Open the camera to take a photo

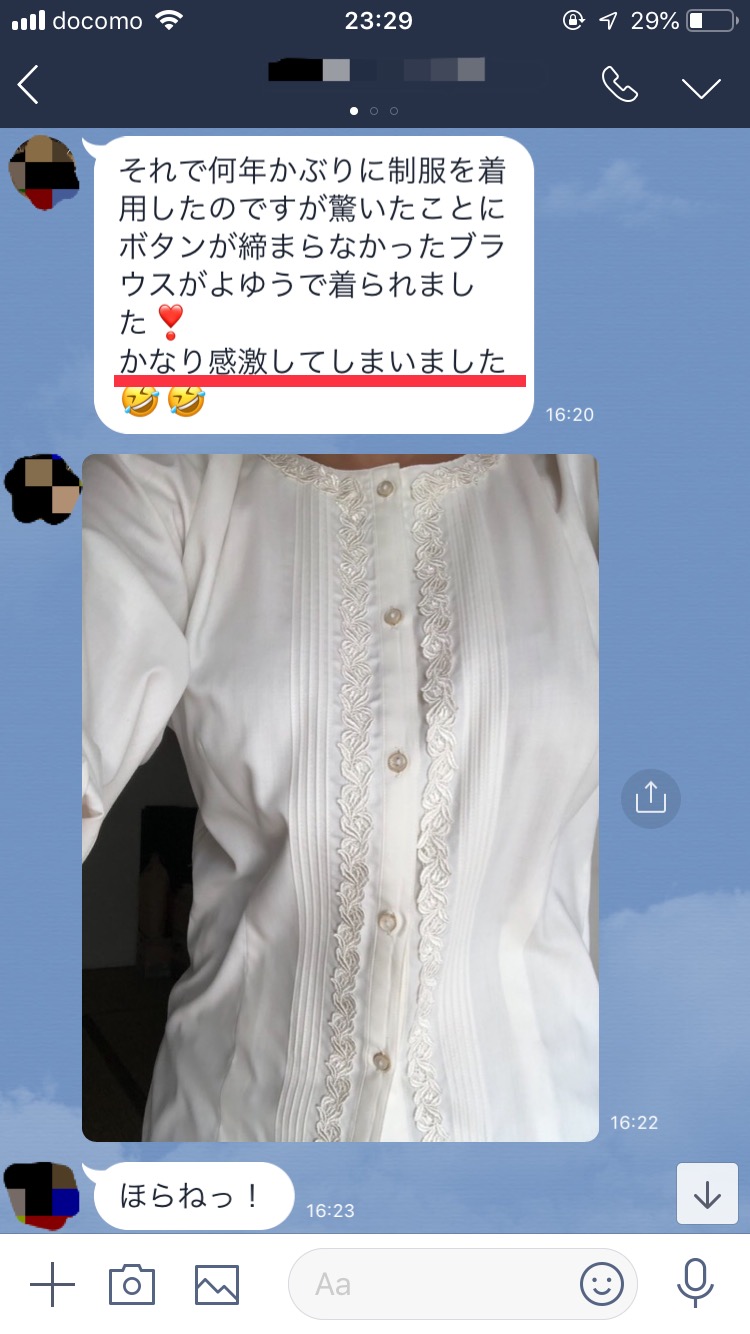(132, 1284)
